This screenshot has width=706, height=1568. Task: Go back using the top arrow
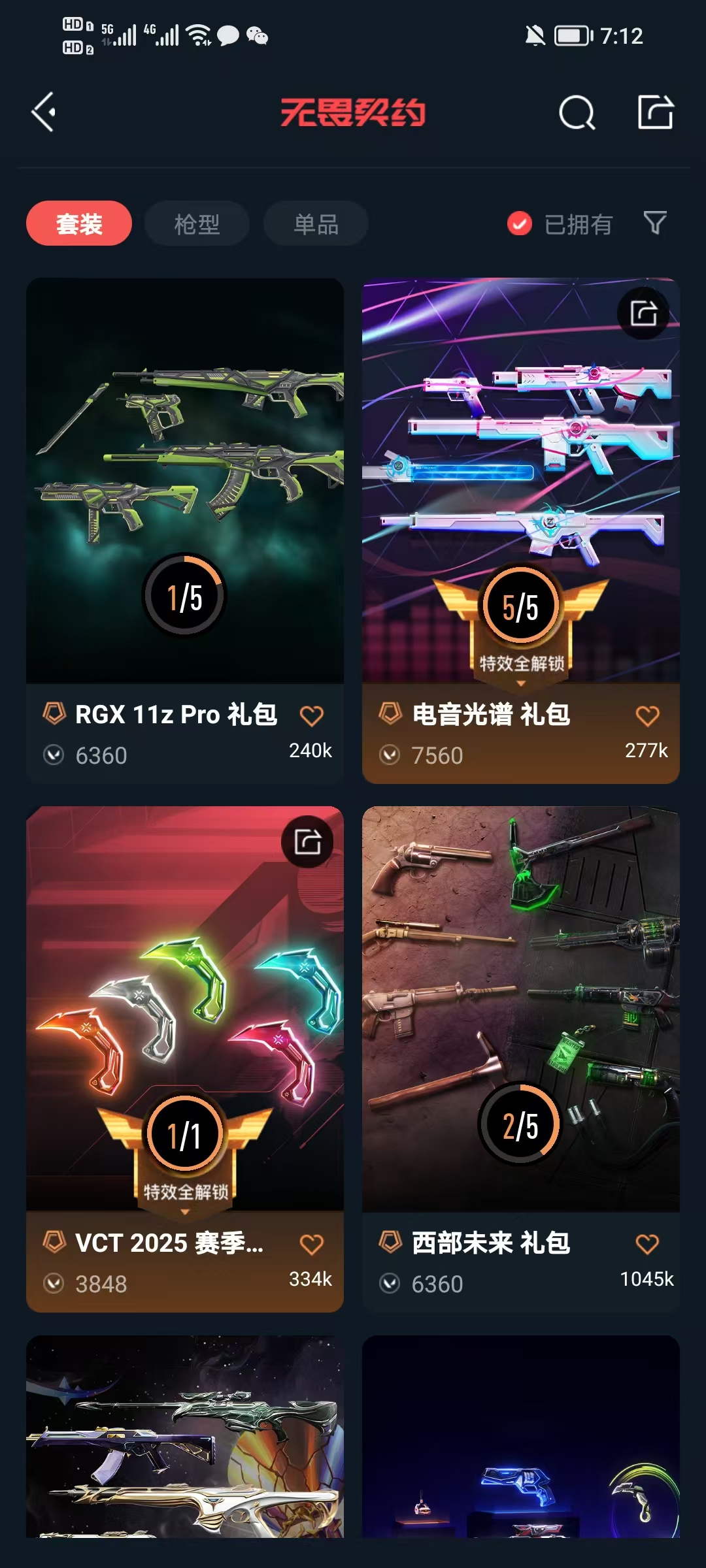click(x=44, y=112)
